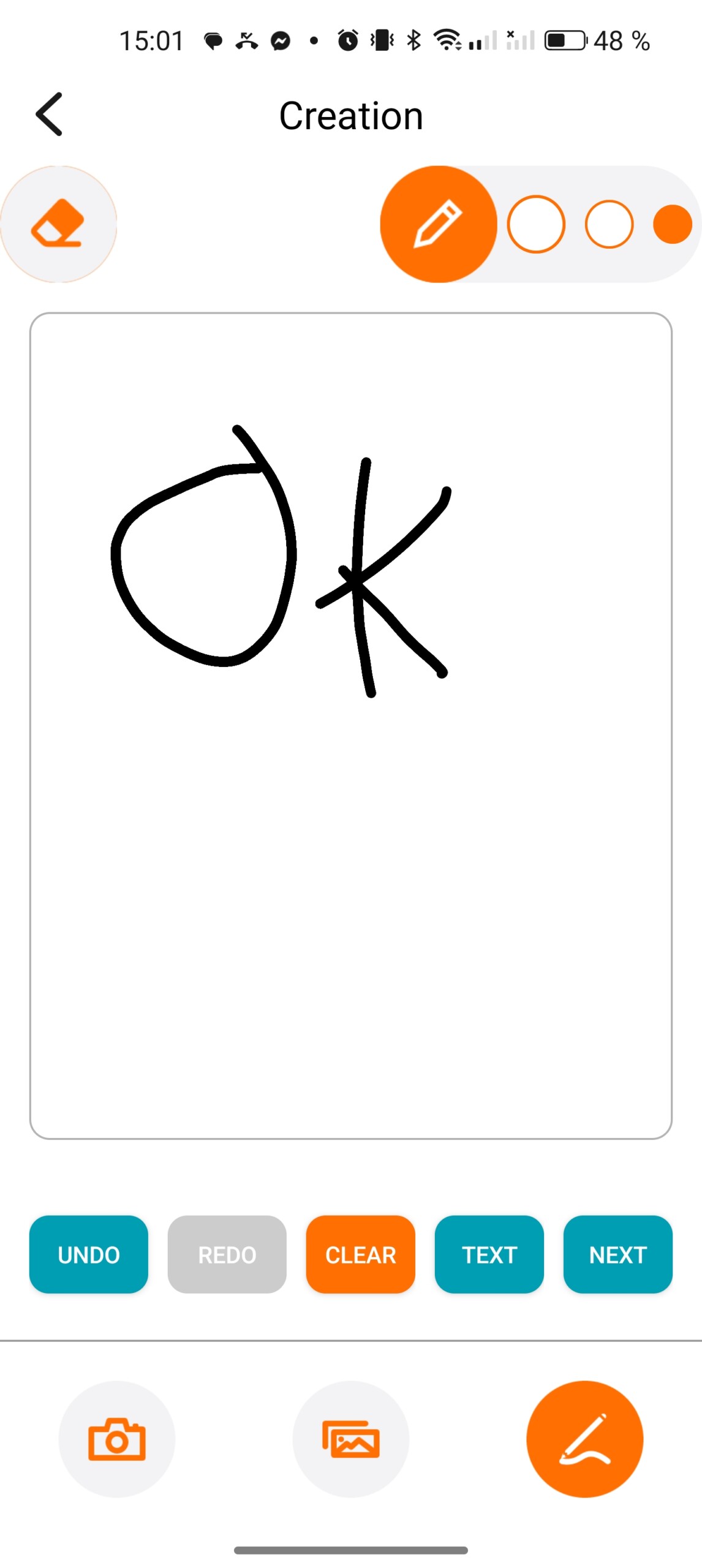Select the pencil drawing tool
Screen dimensions: 702x1568
438,224
